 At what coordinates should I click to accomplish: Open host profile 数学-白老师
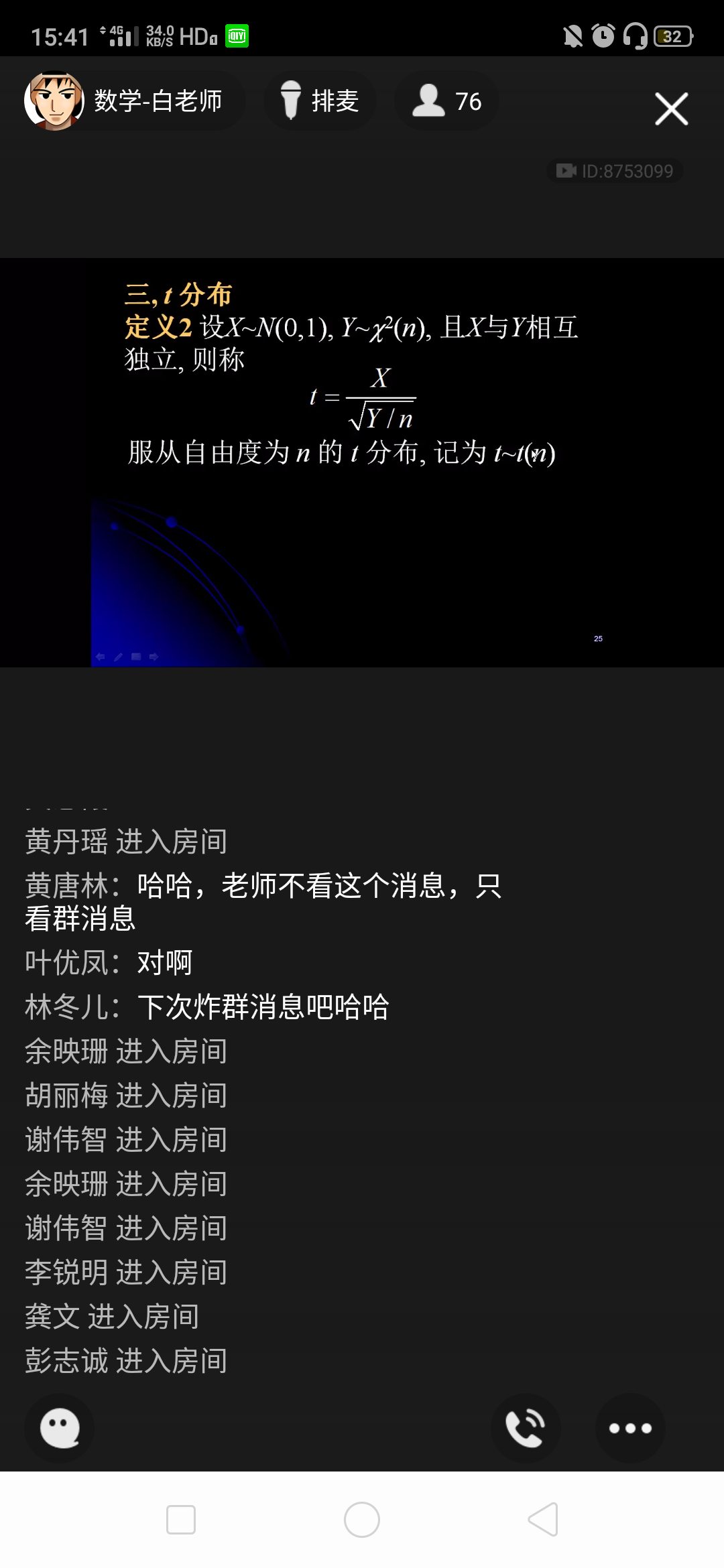point(134,101)
